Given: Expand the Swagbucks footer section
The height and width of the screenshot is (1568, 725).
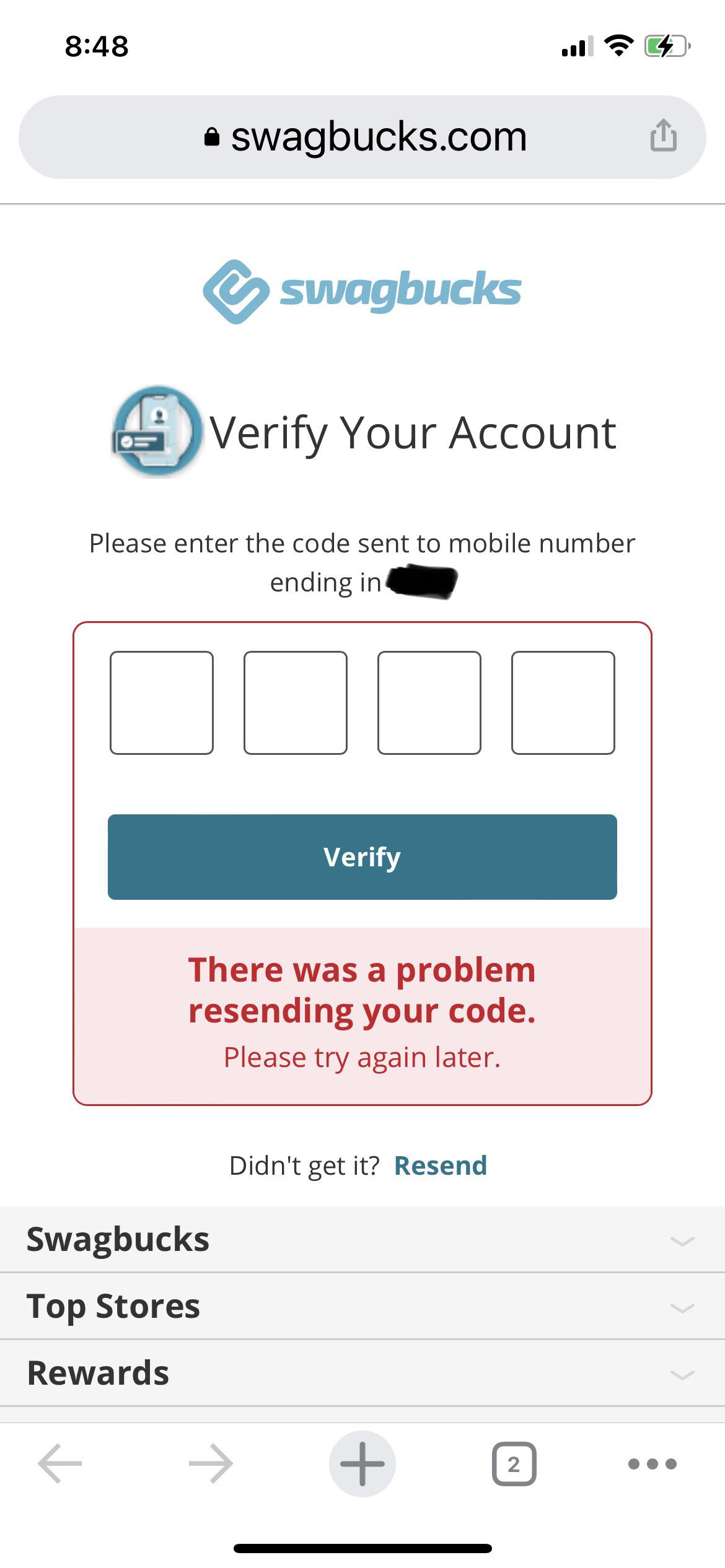Looking at the screenshot, I should tap(362, 1239).
